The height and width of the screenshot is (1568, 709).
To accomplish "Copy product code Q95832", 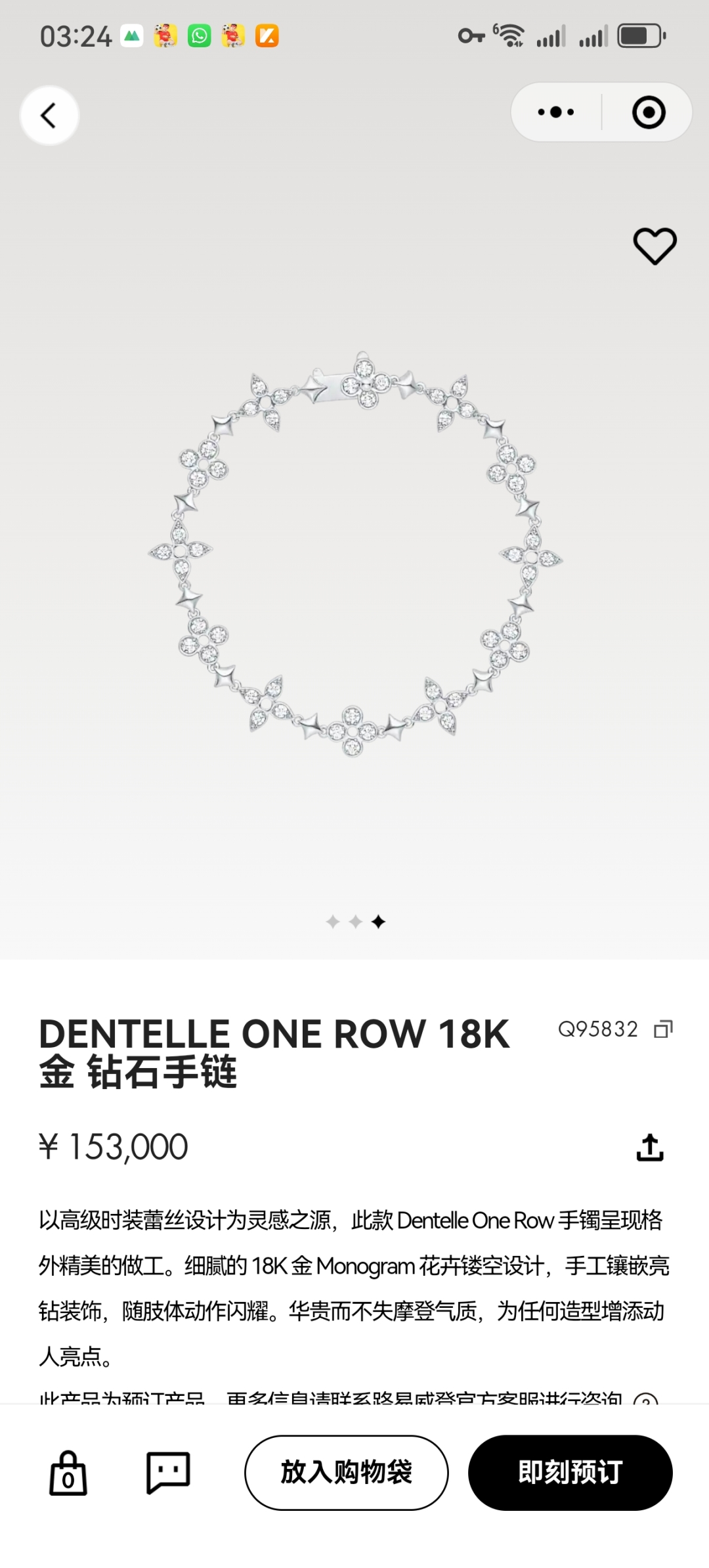I will click(x=663, y=1029).
